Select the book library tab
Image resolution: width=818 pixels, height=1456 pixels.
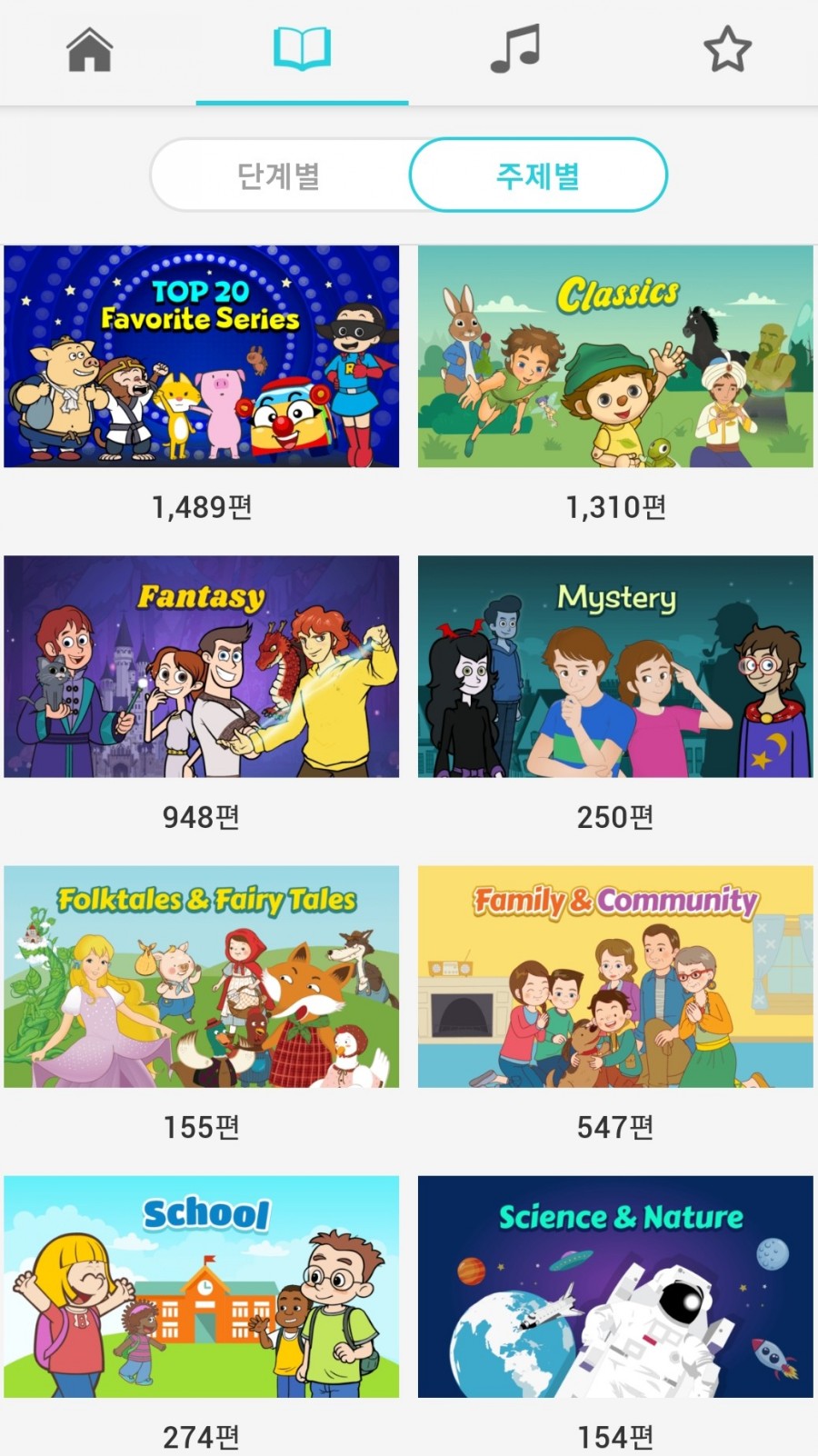coord(302,49)
